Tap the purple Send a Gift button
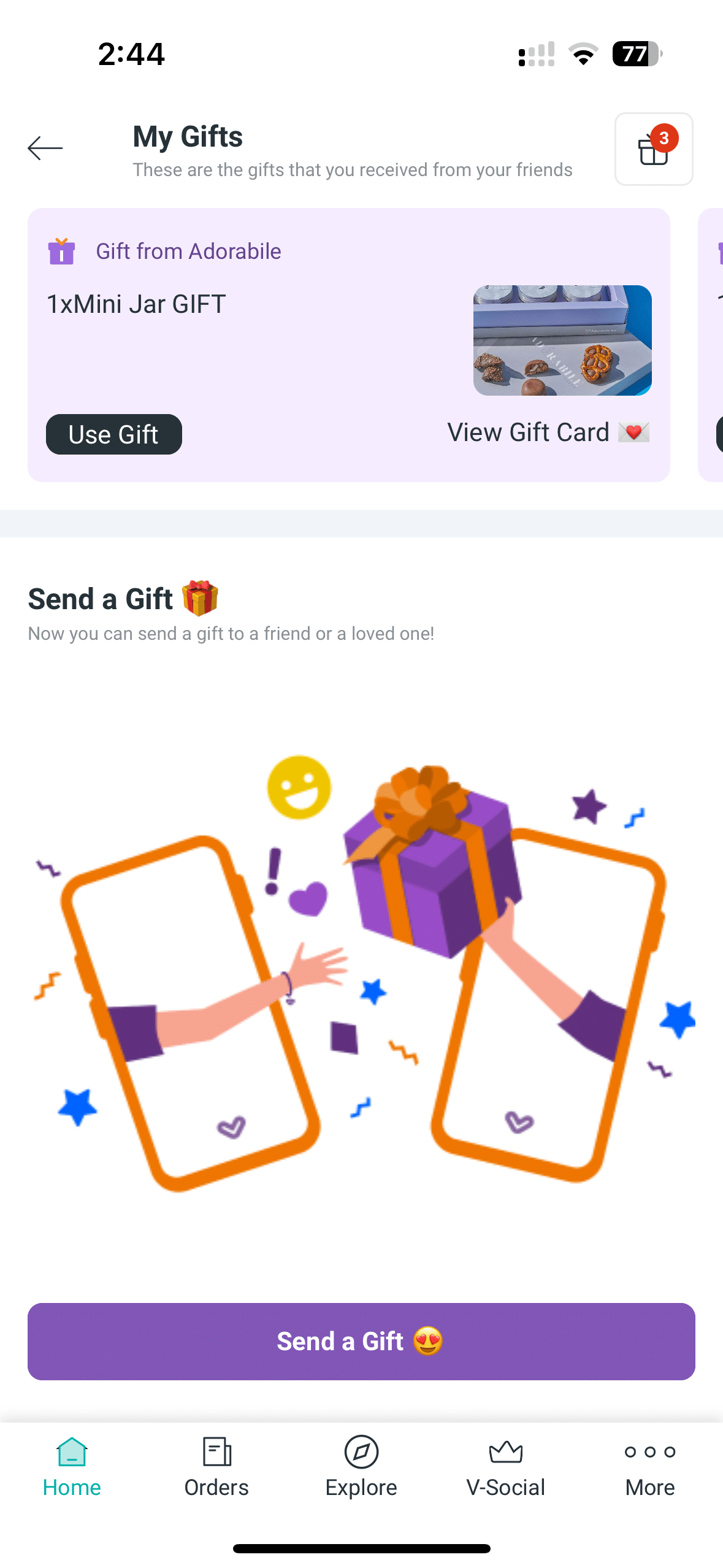This screenshot has width=723, height=1568. coord(361,1342)
